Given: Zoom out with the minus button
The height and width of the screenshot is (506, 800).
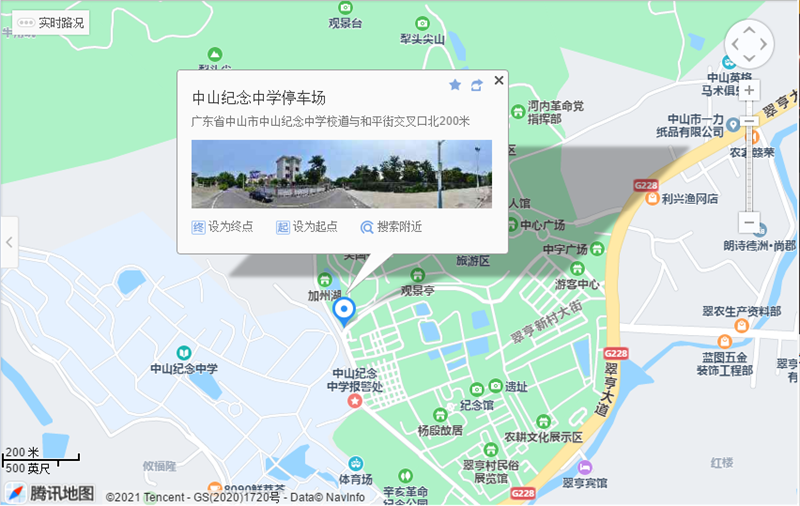Looking at the screenshot, I should pyautogui.click(x=750, y=222).
